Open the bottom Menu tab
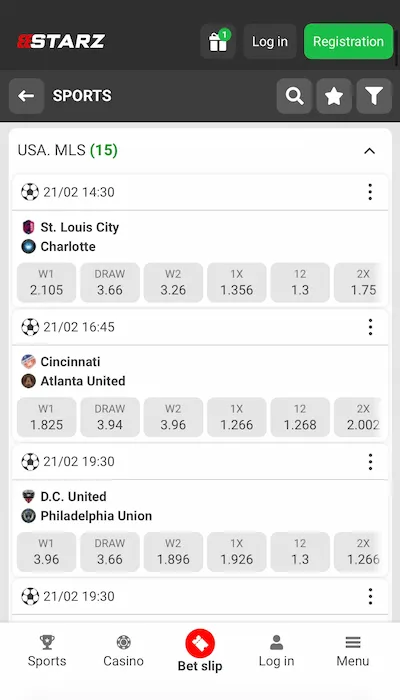 tap(353, 651)
